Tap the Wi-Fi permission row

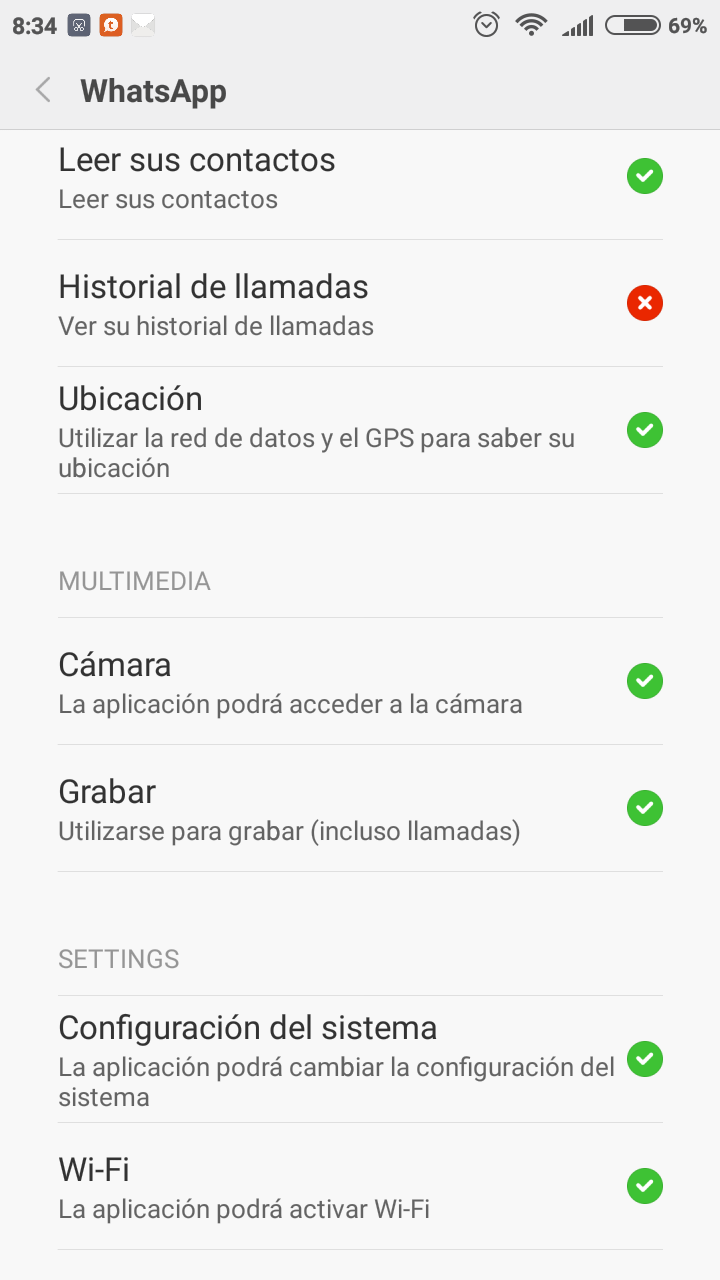(360, 1186)
